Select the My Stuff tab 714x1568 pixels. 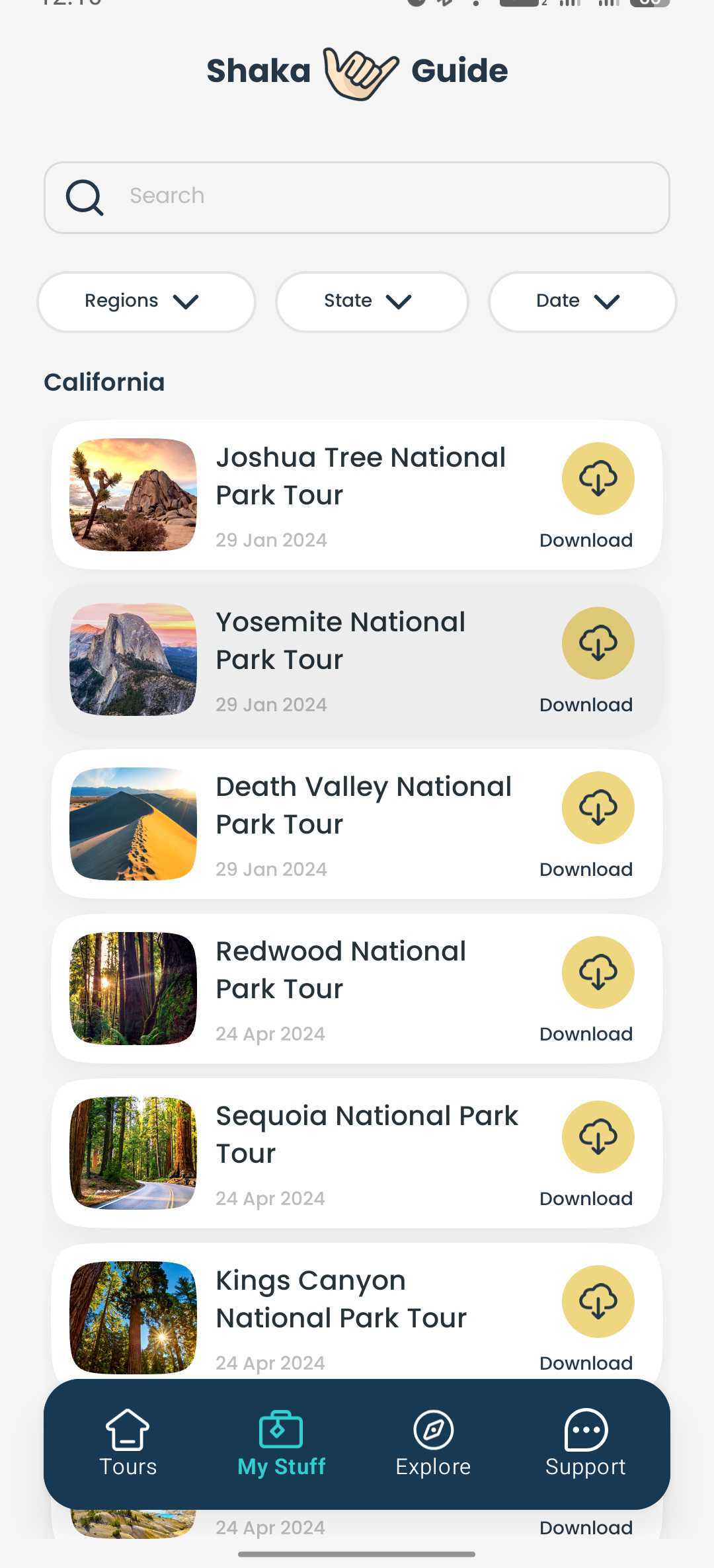point(281,1444)
